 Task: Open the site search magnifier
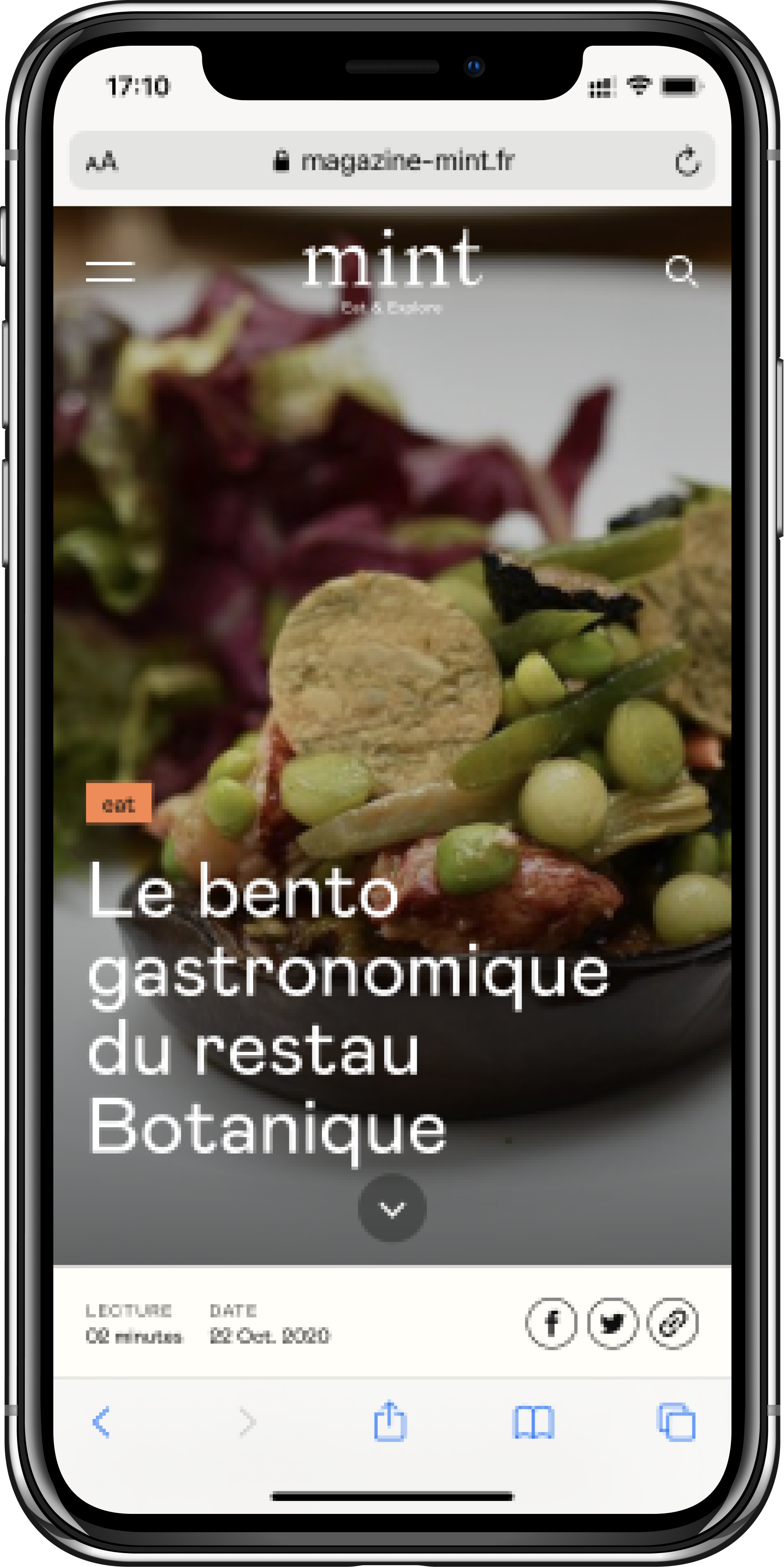click(x=681, y=271)
